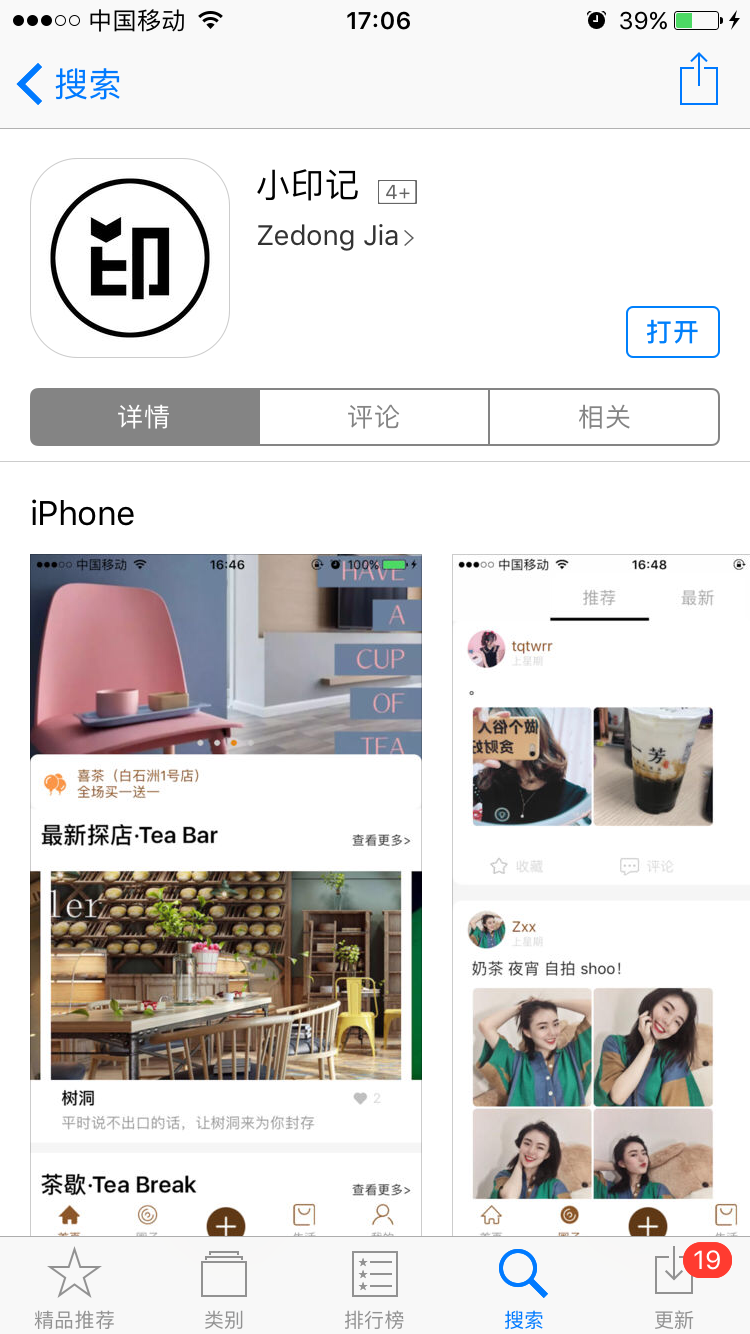View the first iPhone preview screenshot
750x1334 pixels.
pos(226,895)
